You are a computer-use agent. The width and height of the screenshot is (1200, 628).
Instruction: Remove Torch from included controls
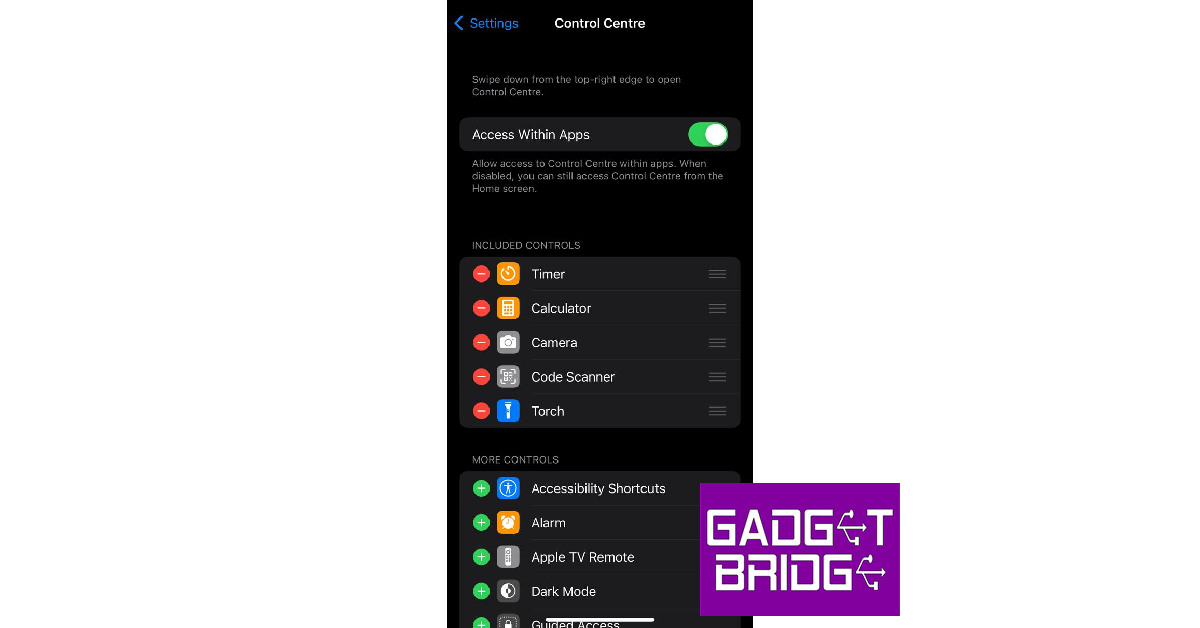(481, 411)
